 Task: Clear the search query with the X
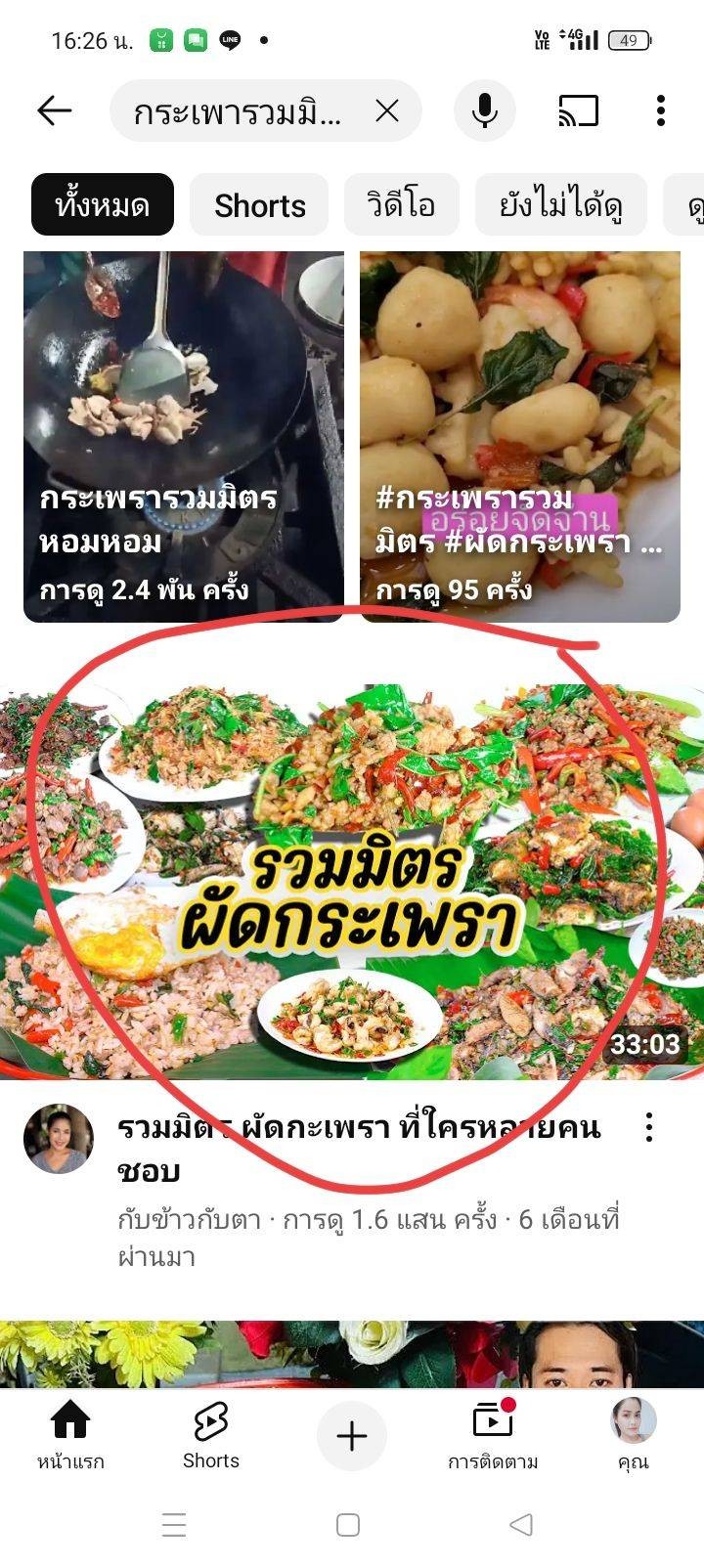click(x=387, y=111)
